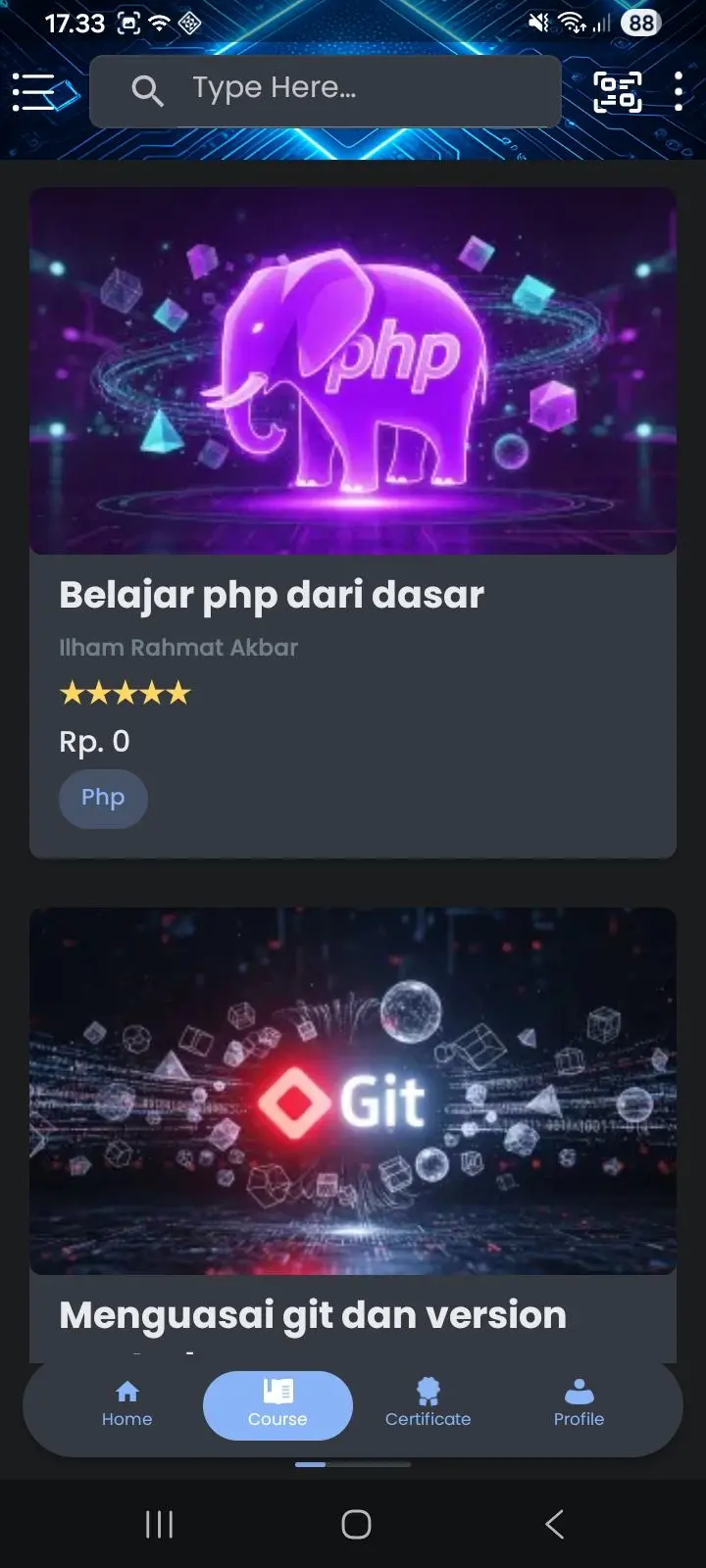Select the Course tab
The image size is (706, 1568).
click(x=277, y=1404)
